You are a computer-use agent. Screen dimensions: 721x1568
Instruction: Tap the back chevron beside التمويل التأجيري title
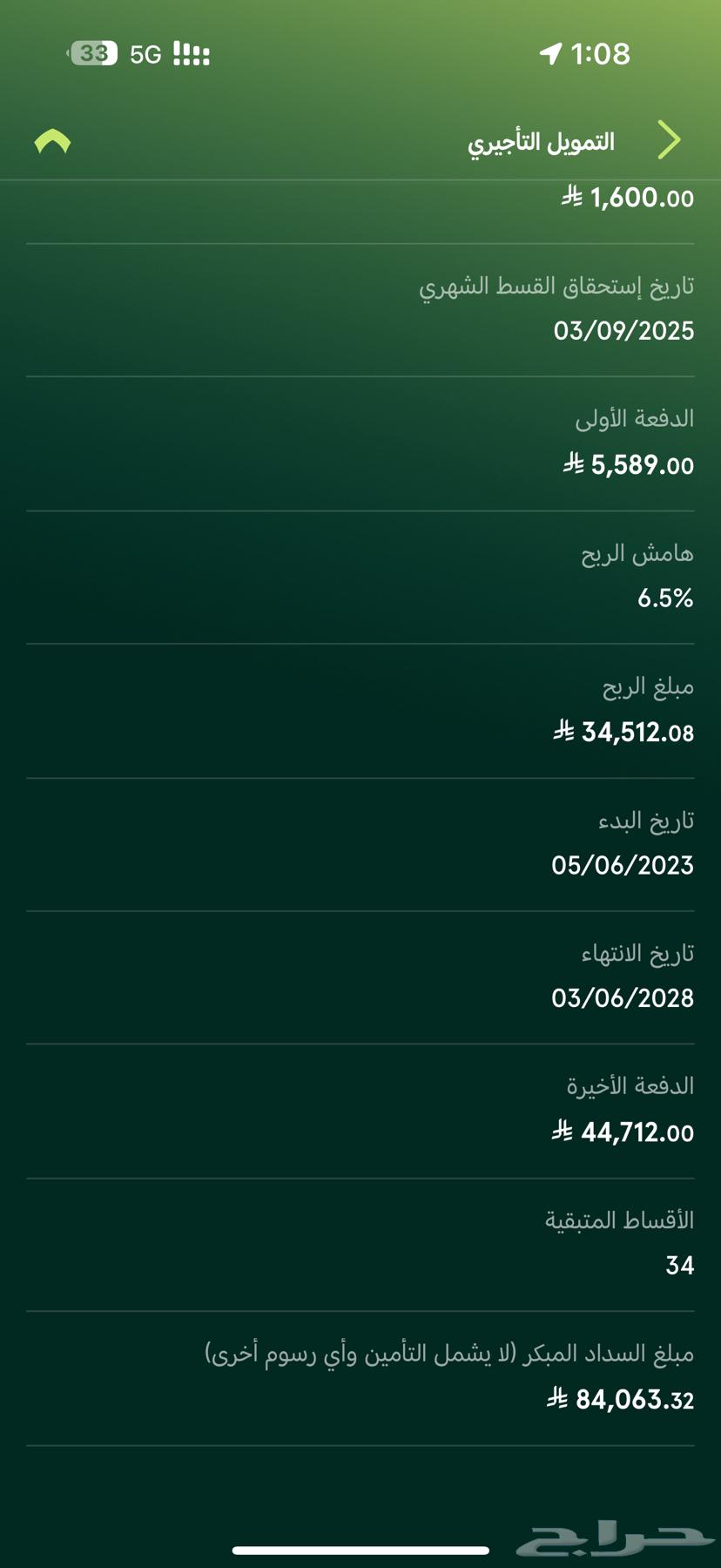[x=670, y=139]
